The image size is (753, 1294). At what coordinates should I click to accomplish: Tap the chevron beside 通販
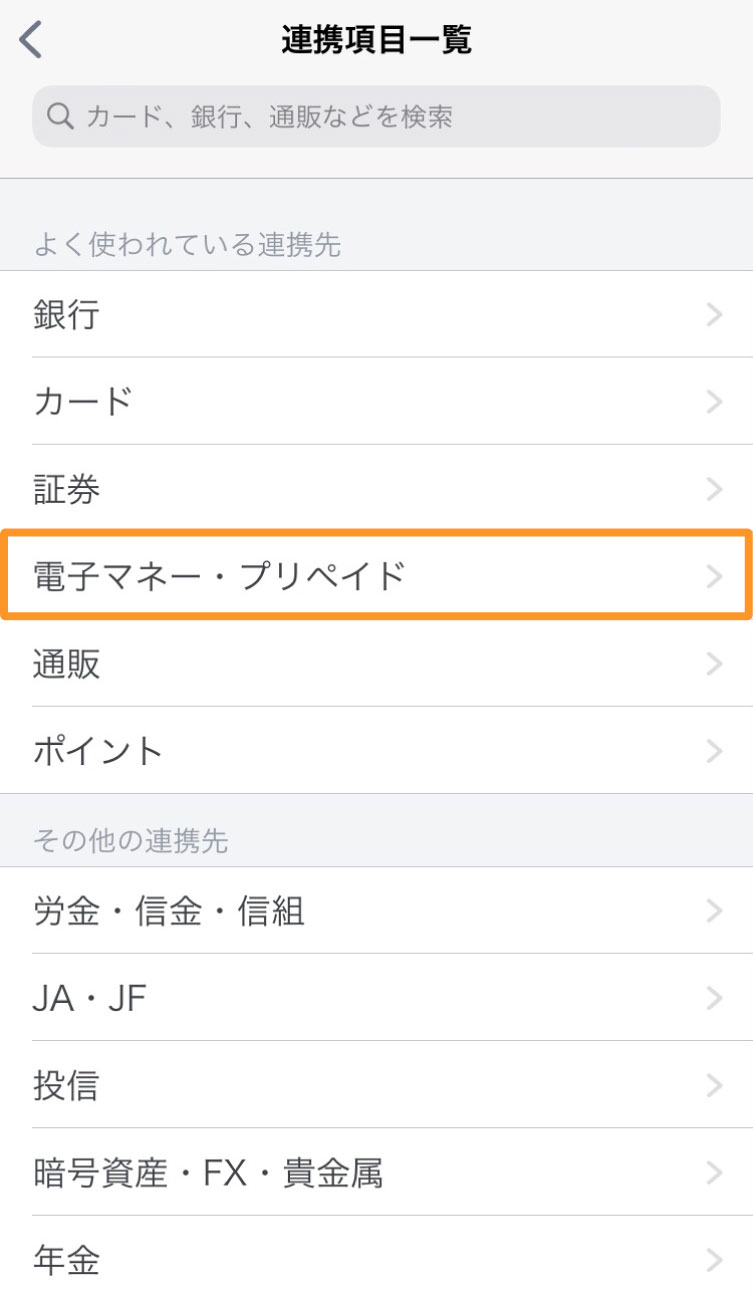point(713,664)
